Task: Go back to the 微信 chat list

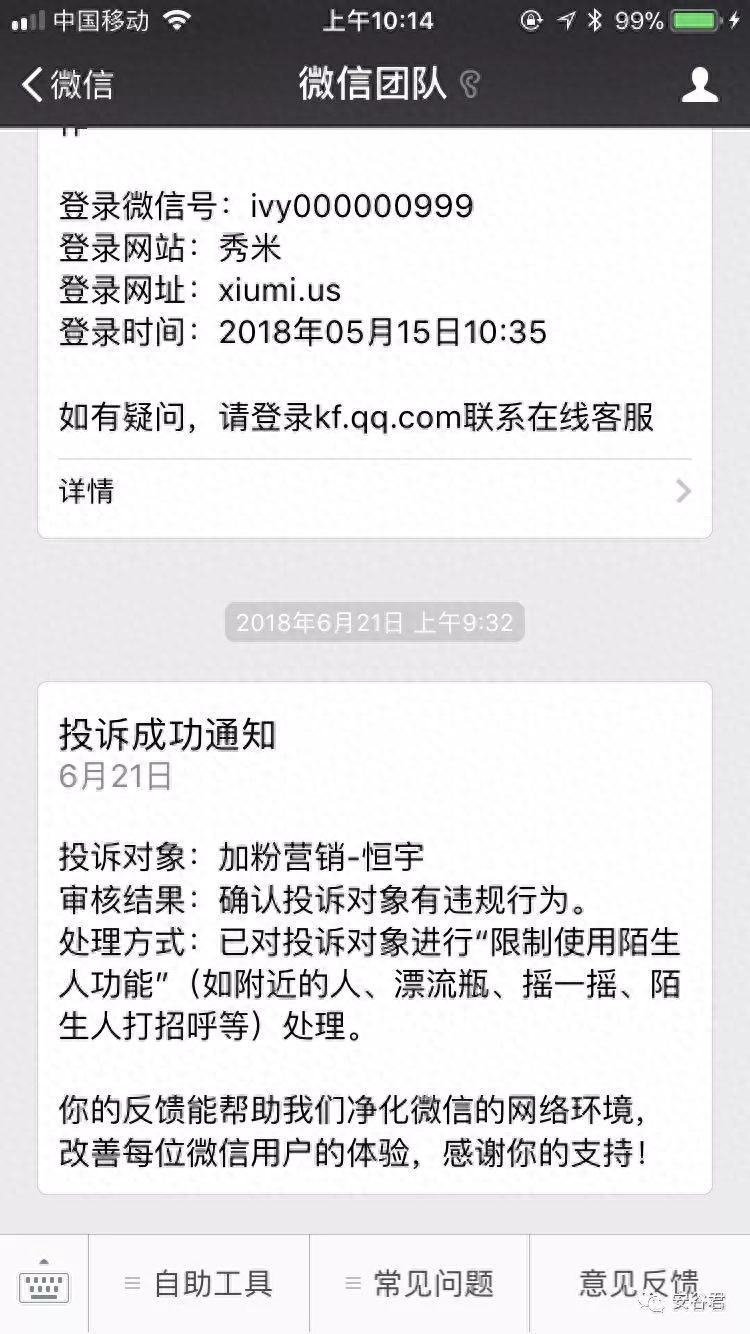Action: pyautogui.click(x=68, y=85)
